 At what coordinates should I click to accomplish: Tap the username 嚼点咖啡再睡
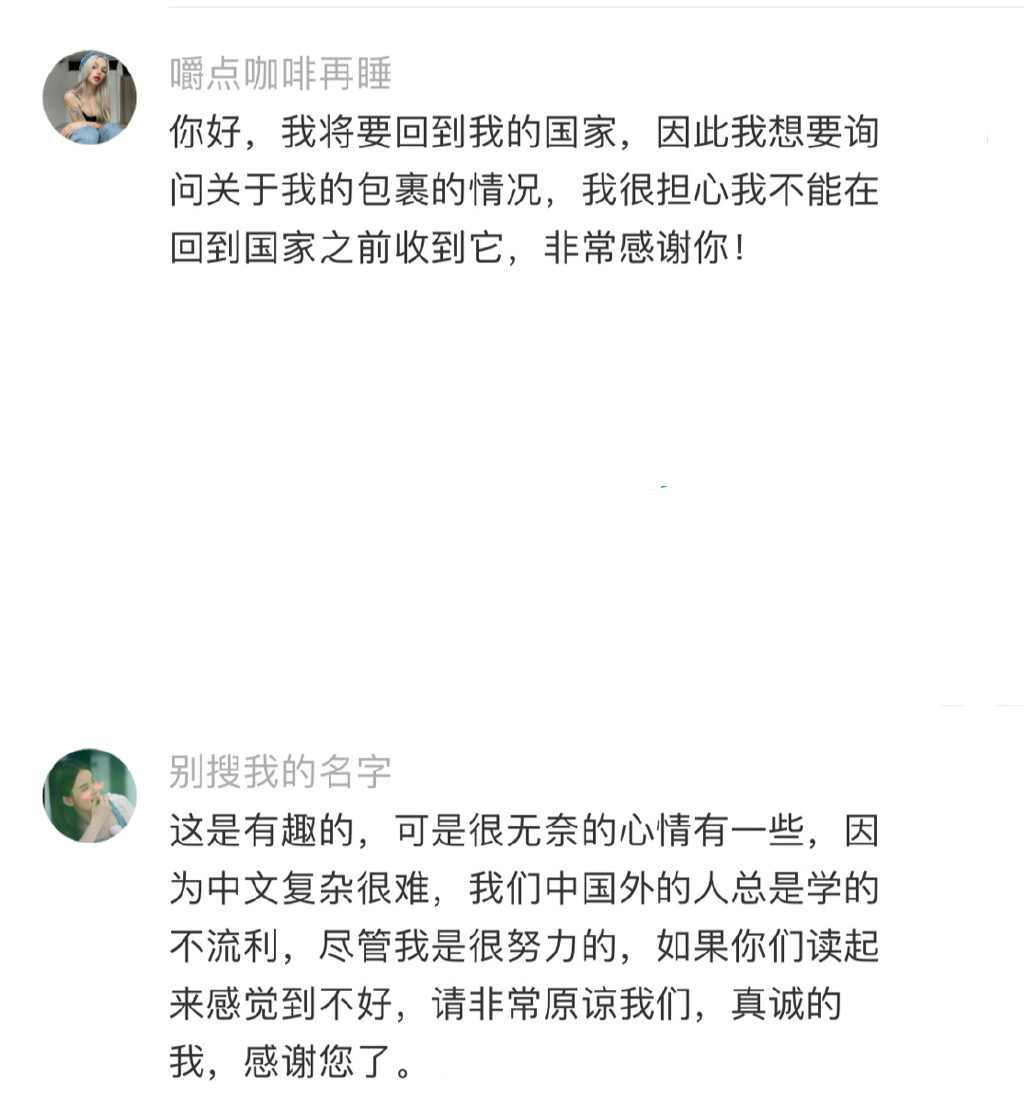tap(281, 74)
